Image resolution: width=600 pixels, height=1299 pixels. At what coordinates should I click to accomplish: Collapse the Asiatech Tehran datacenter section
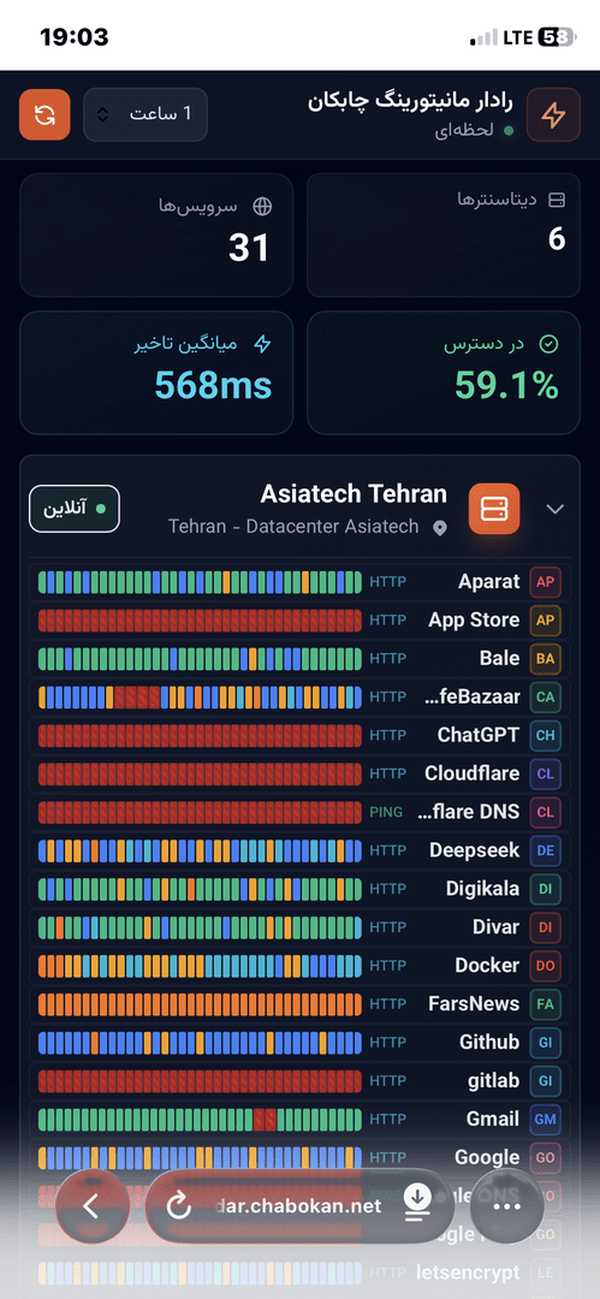coord(555,509)
